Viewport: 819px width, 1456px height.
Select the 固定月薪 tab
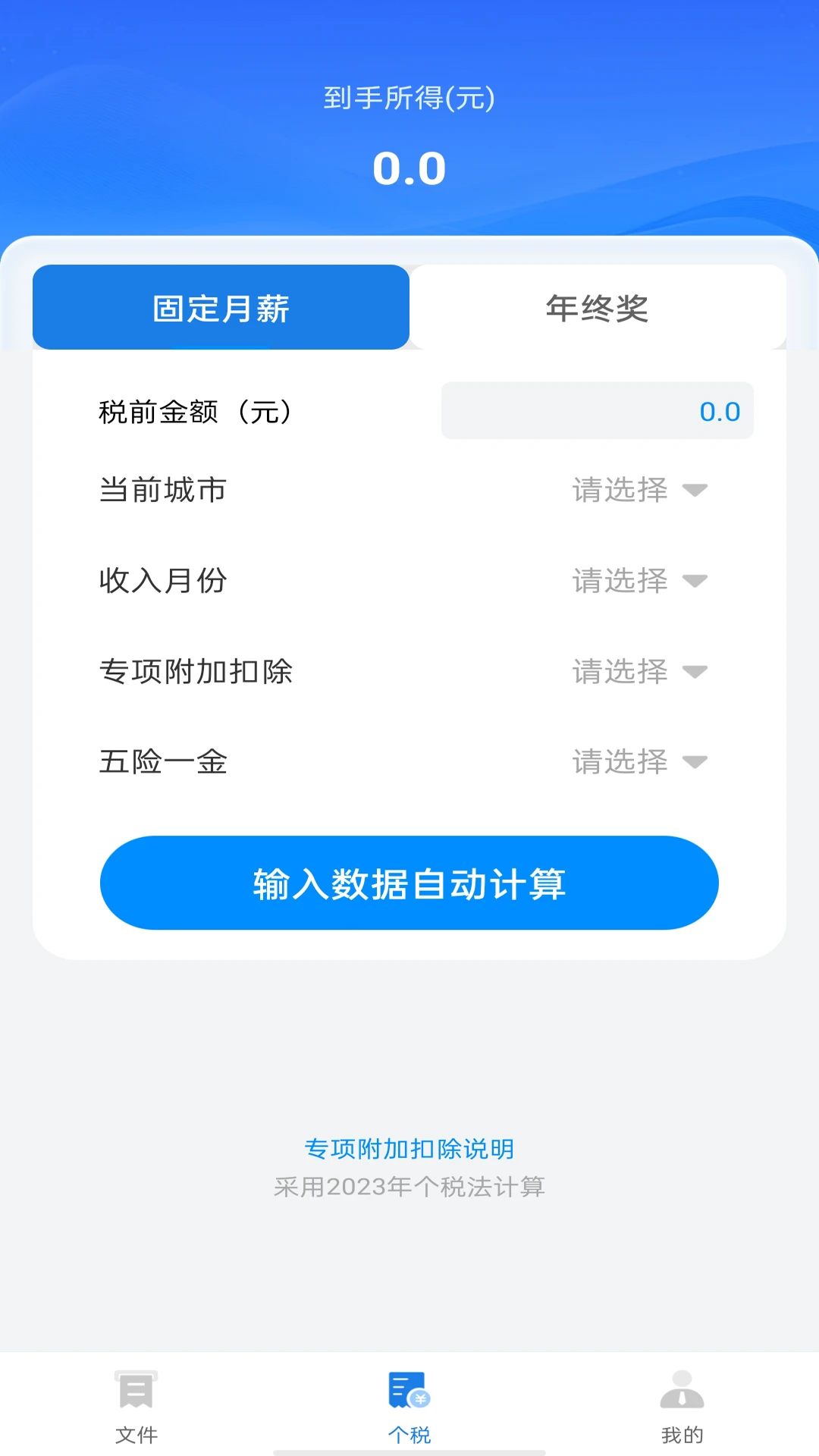pos(221,308)
